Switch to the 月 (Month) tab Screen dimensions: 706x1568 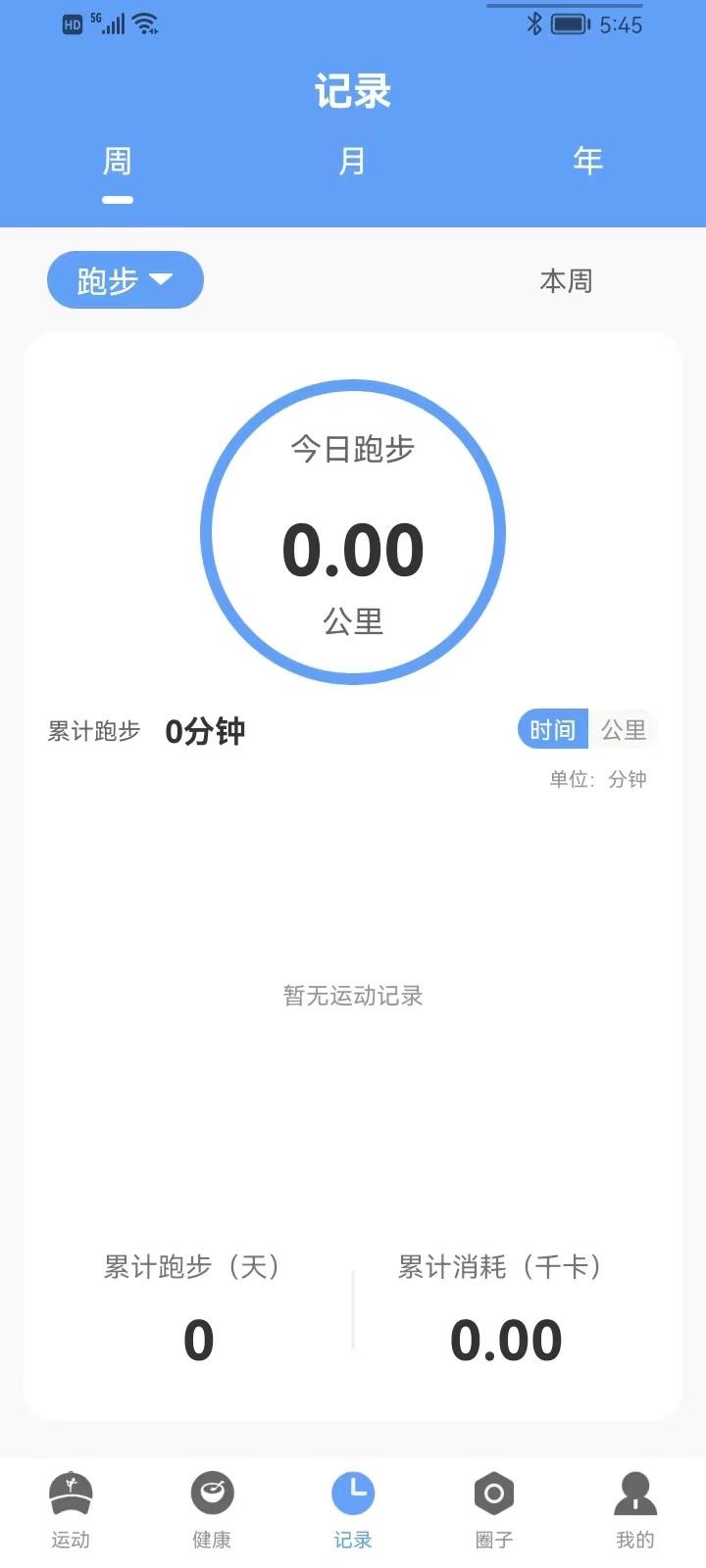pos(352,162)
